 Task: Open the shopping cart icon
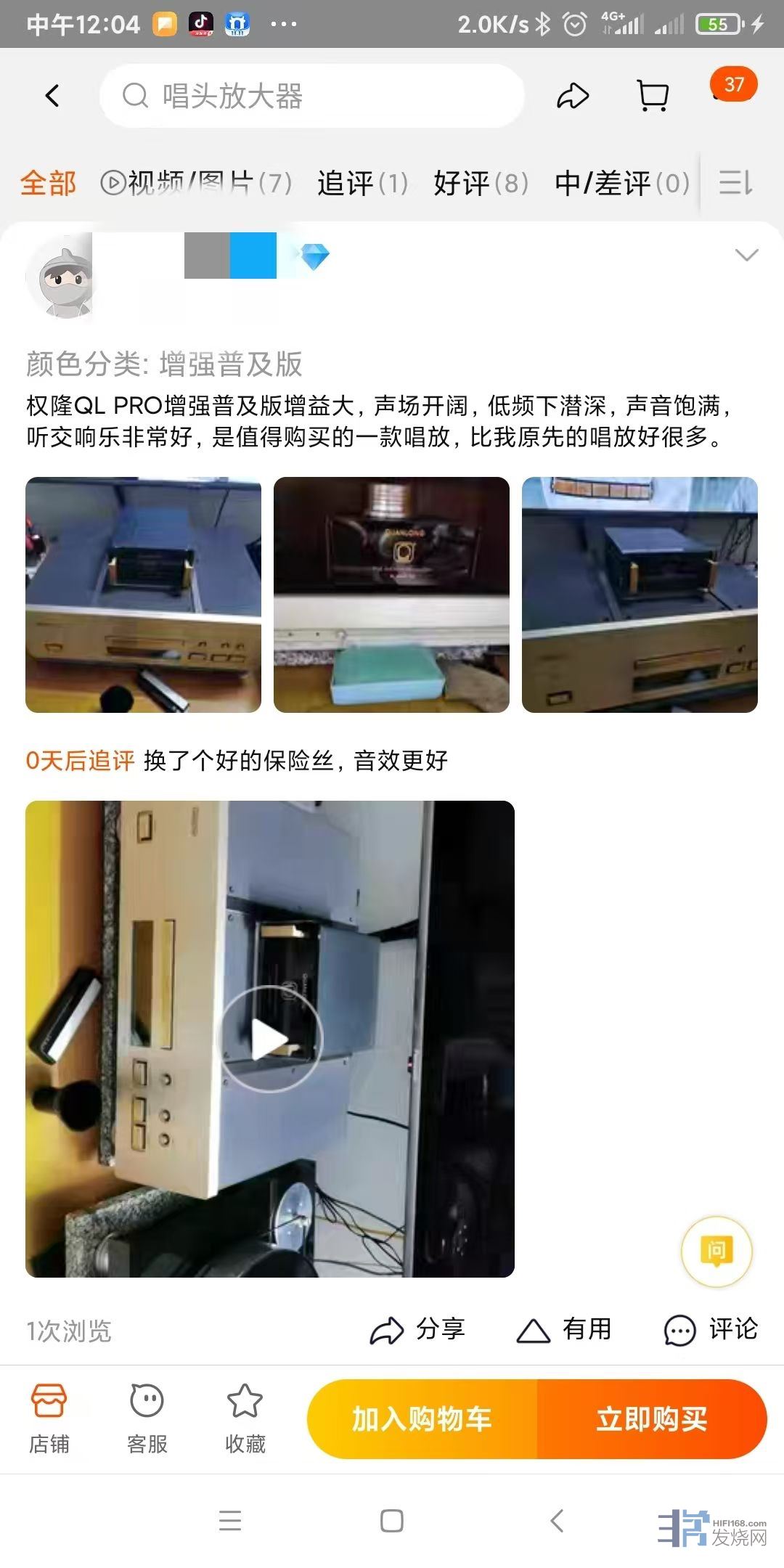(x=652, y=96)
